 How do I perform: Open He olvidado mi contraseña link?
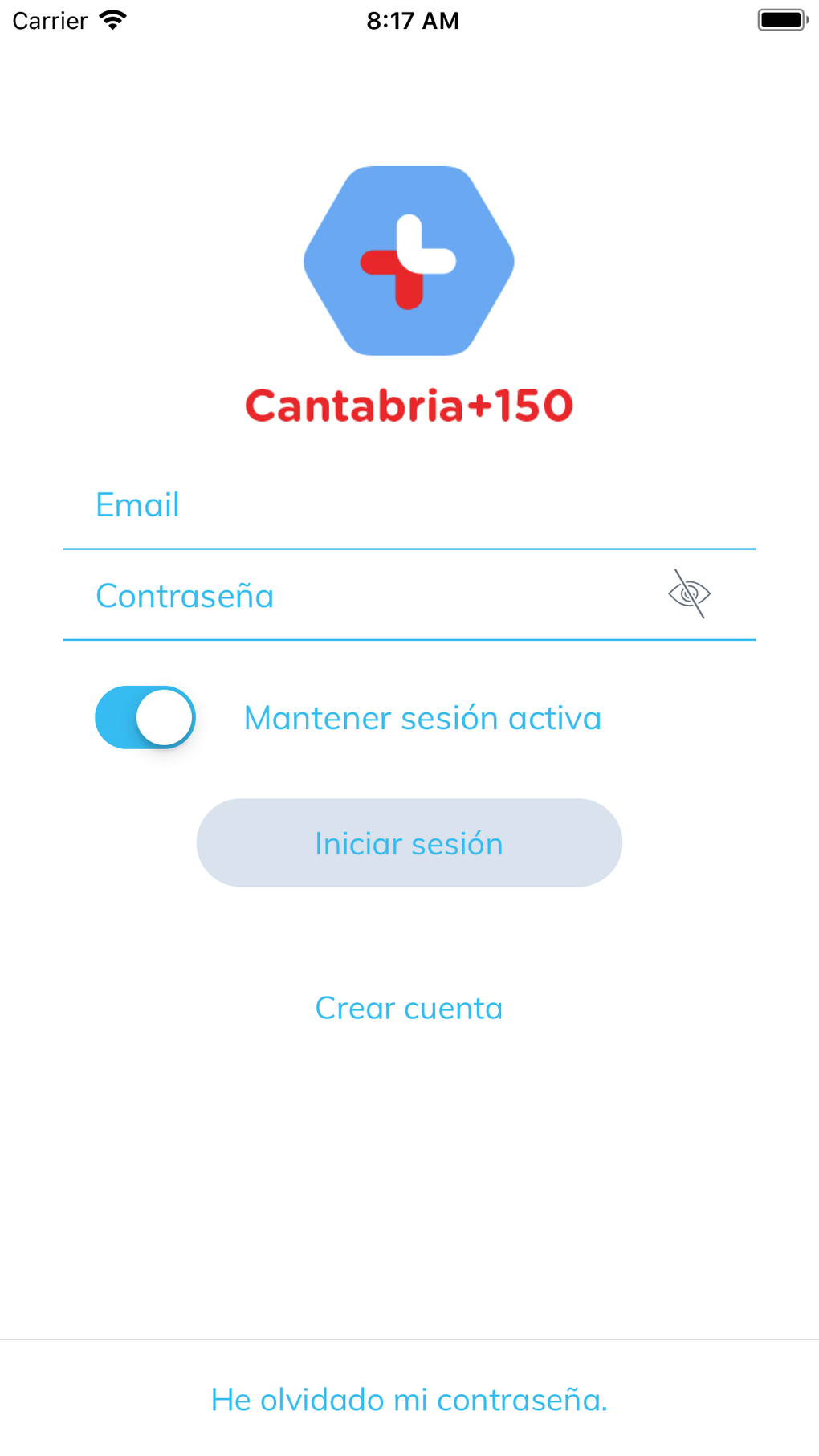409,1400
